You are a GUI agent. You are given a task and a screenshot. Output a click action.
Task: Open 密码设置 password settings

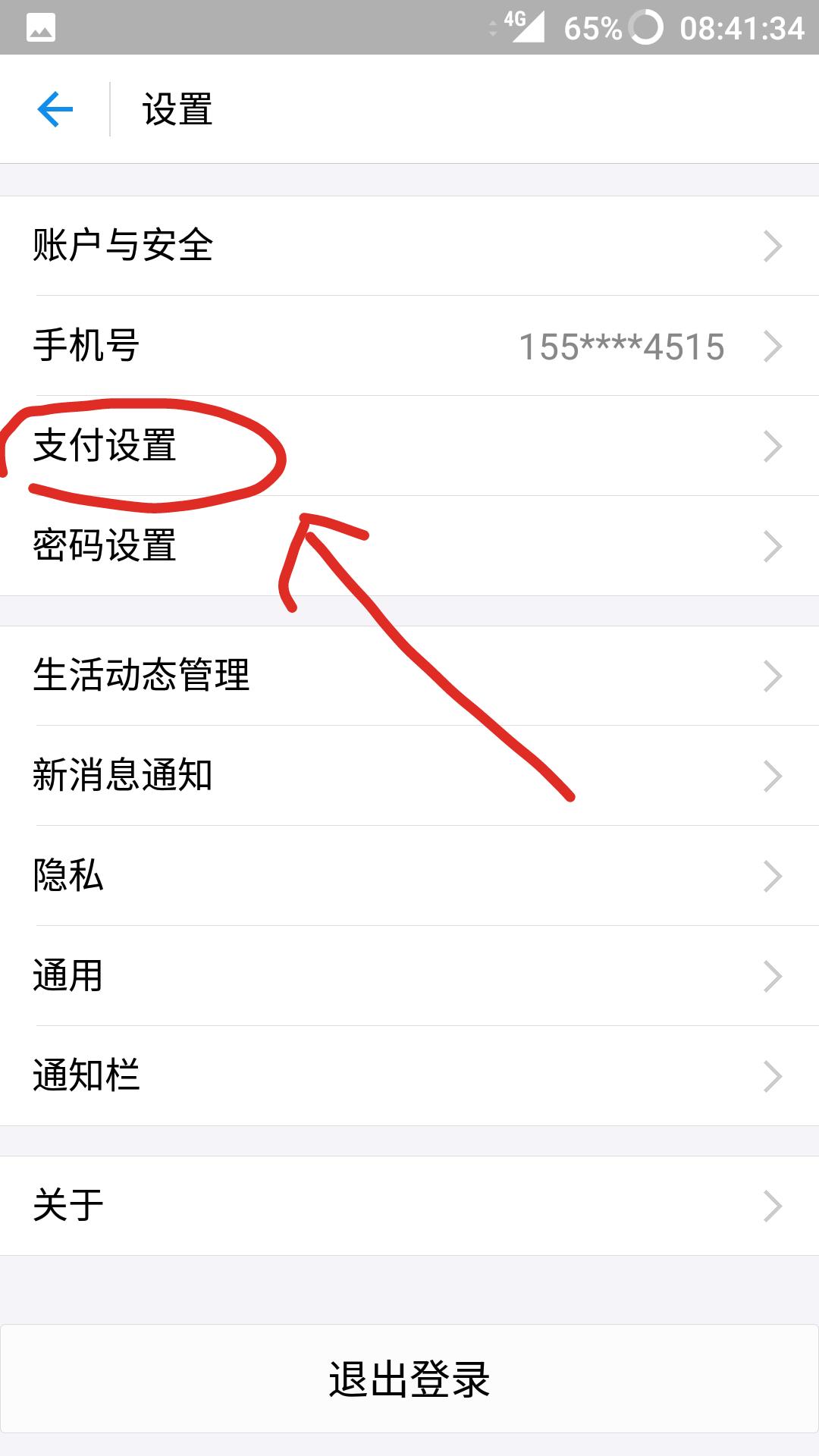pyautogui.click(x=105, y=544)
